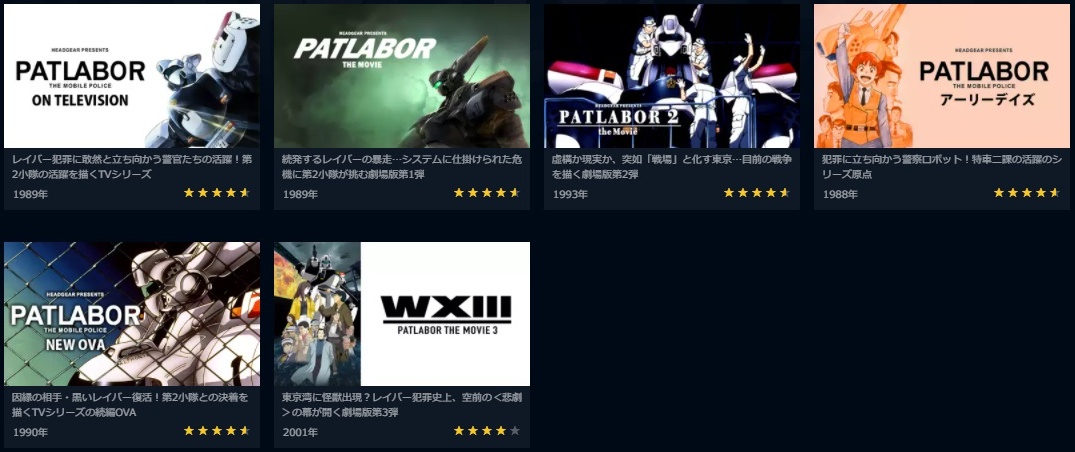Screen dimensions: 1075x452
Task: Select Patlabor 2 the Movie tile
Action: click(x=671, y=77)
